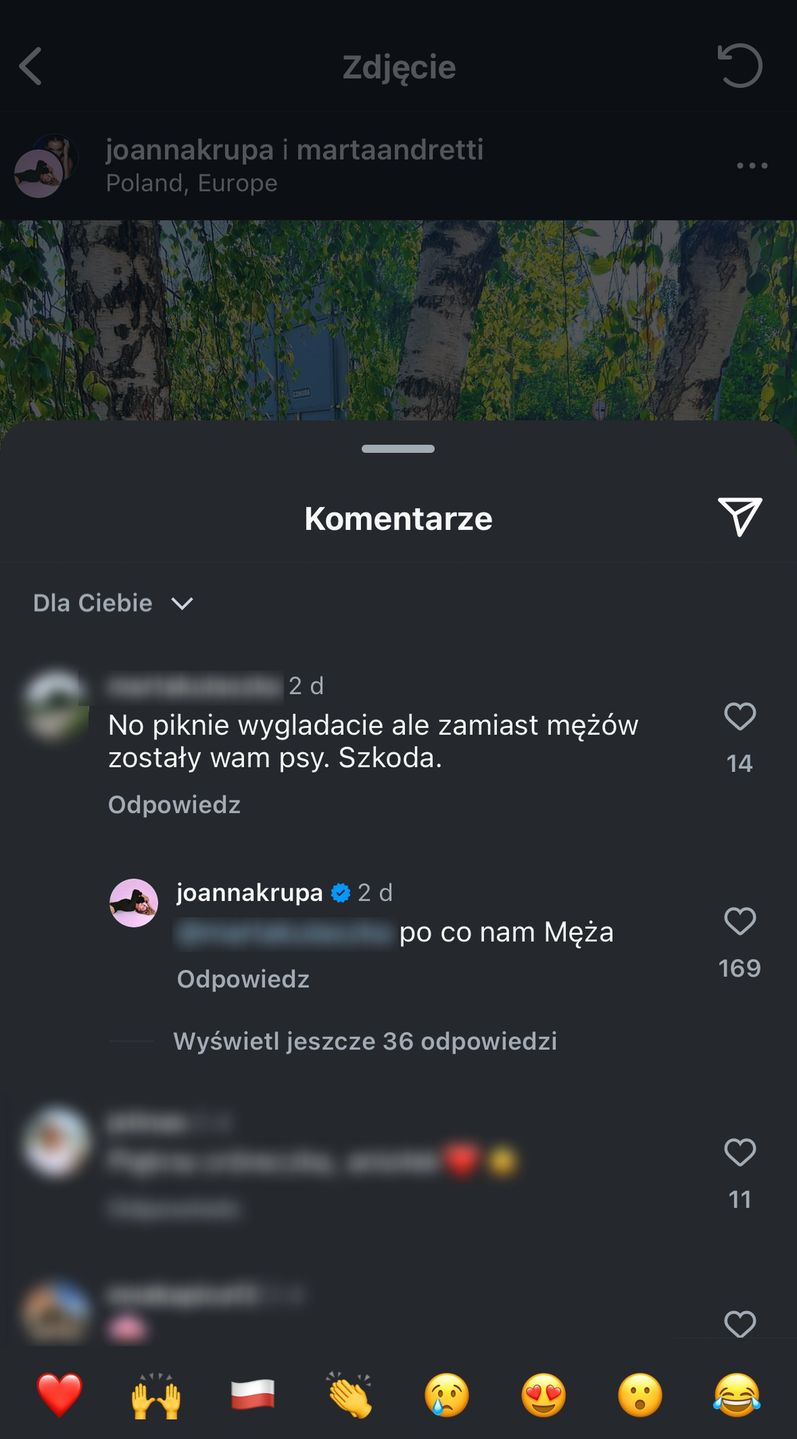The width and height of the screenshot is (797, 1439).
Task: Add the surprised face emoji
Action: click(x=640, y=1395)
